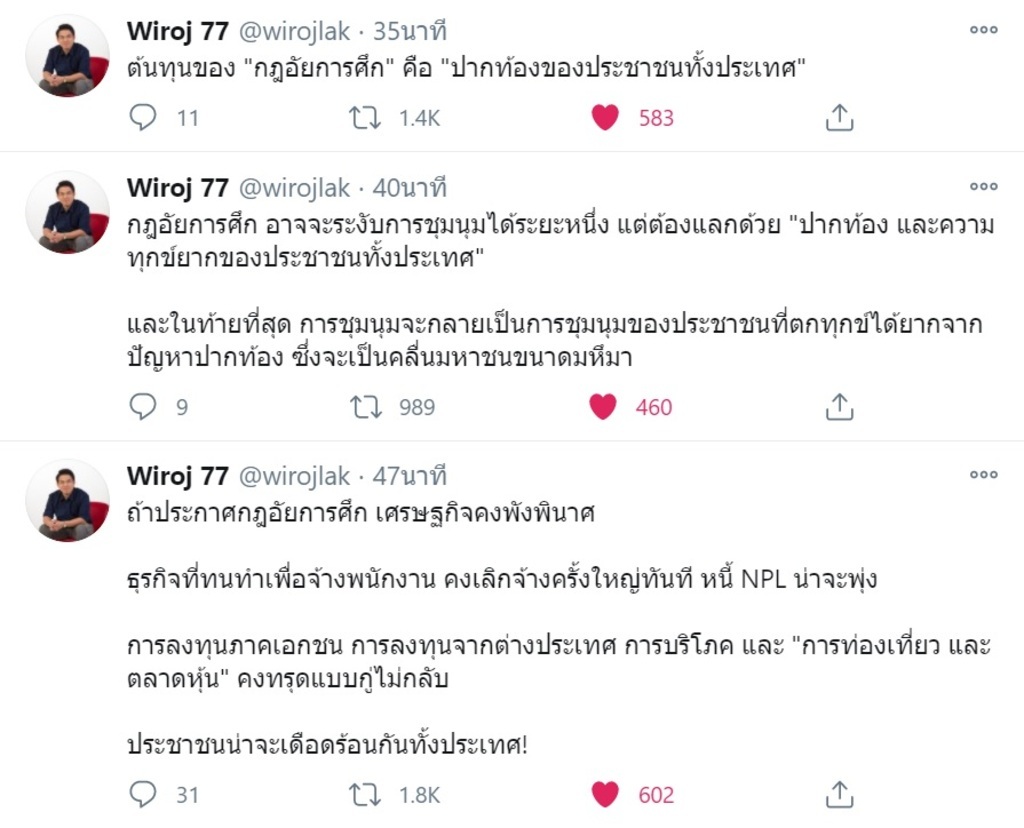This screenshot has width=1024, height=828.
Task: Share the tweet posted 47นาที ago
Action: pos(838,795)
